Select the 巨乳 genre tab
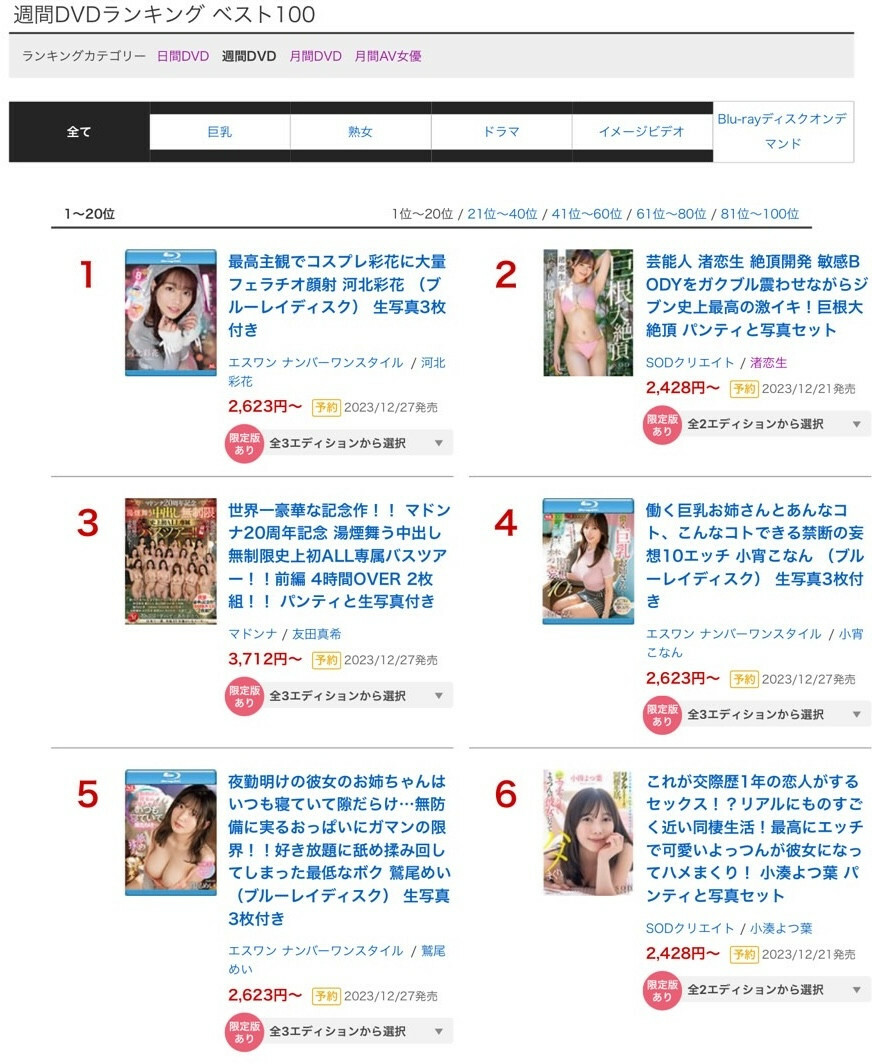Image resolution: width=872 pixels, height=1064 pixels. click(219, 132)
